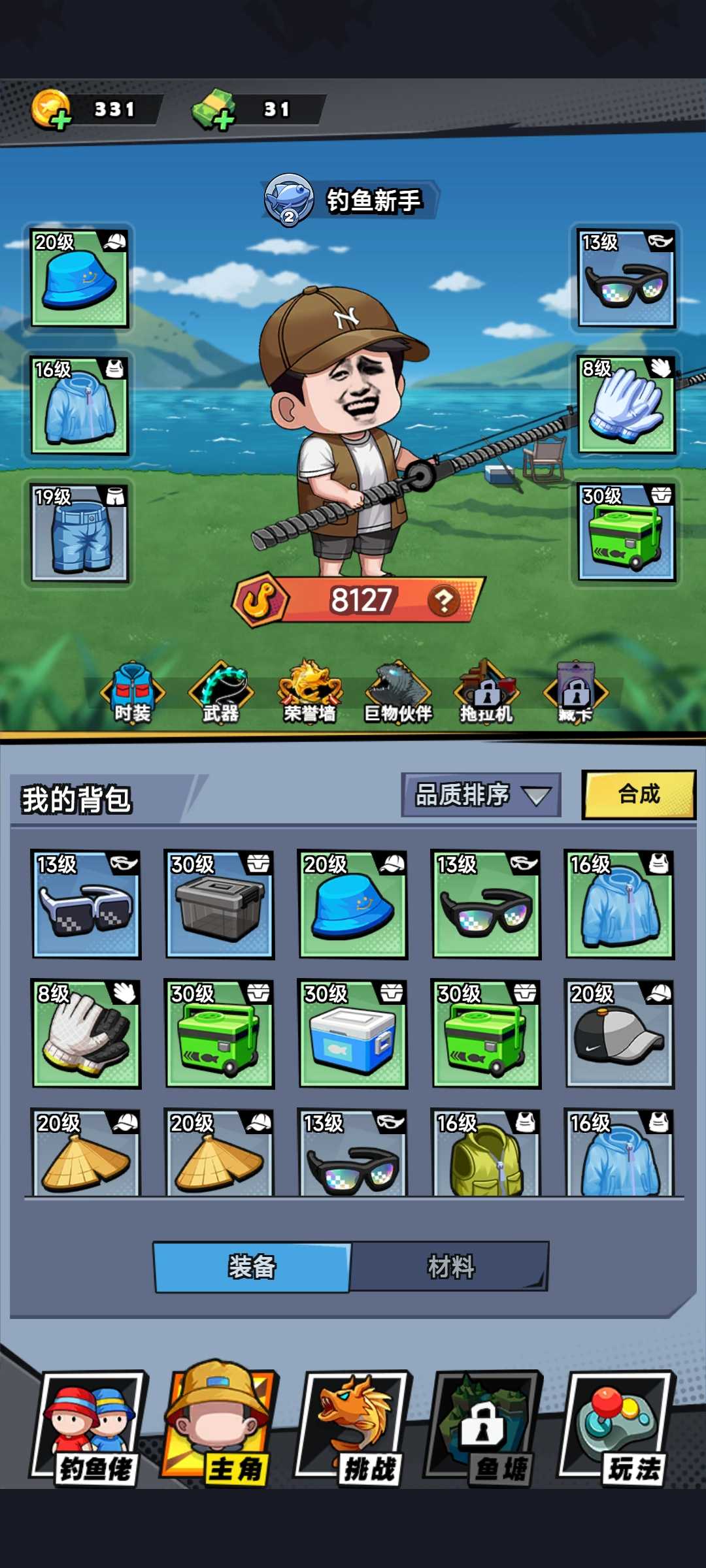Open the power score question mark help
The image size is (706, 1568).
click(444, 600)
